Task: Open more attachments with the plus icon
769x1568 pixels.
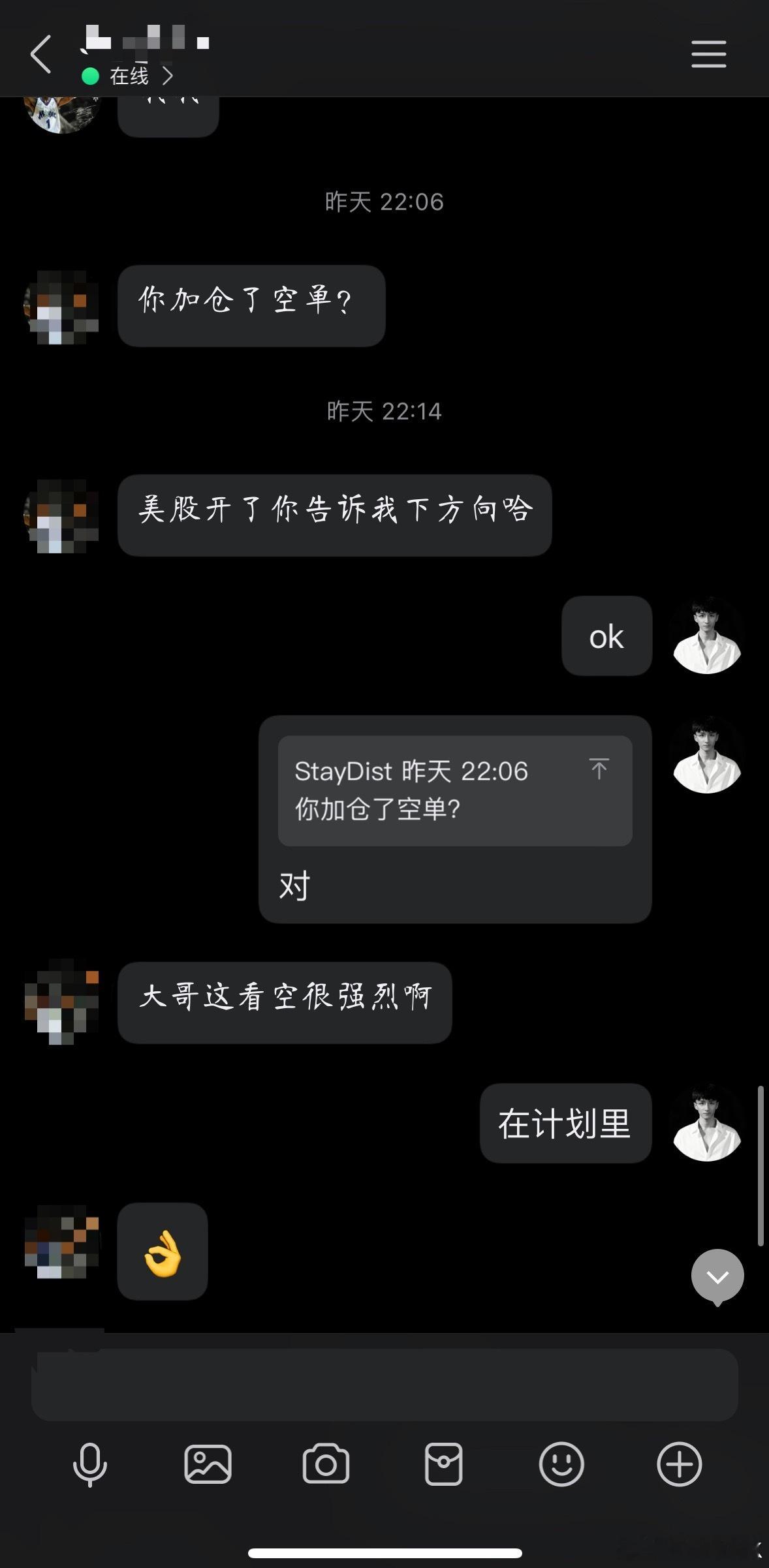Action: (x=680, y=1464)
